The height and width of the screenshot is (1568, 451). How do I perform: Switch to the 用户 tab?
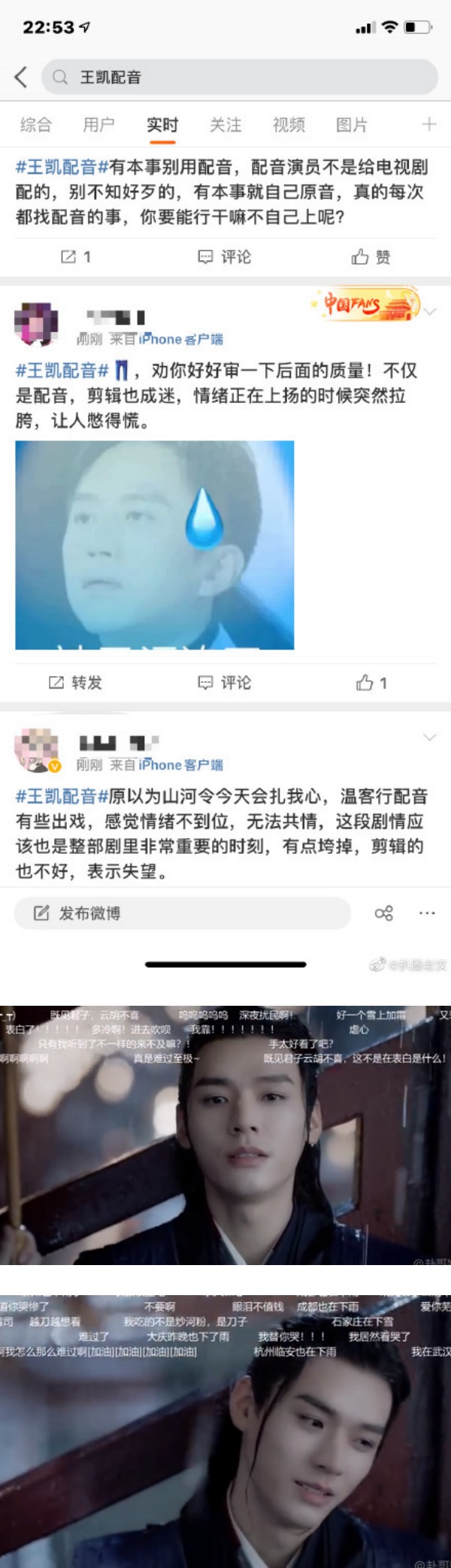(x=98, y=125)
